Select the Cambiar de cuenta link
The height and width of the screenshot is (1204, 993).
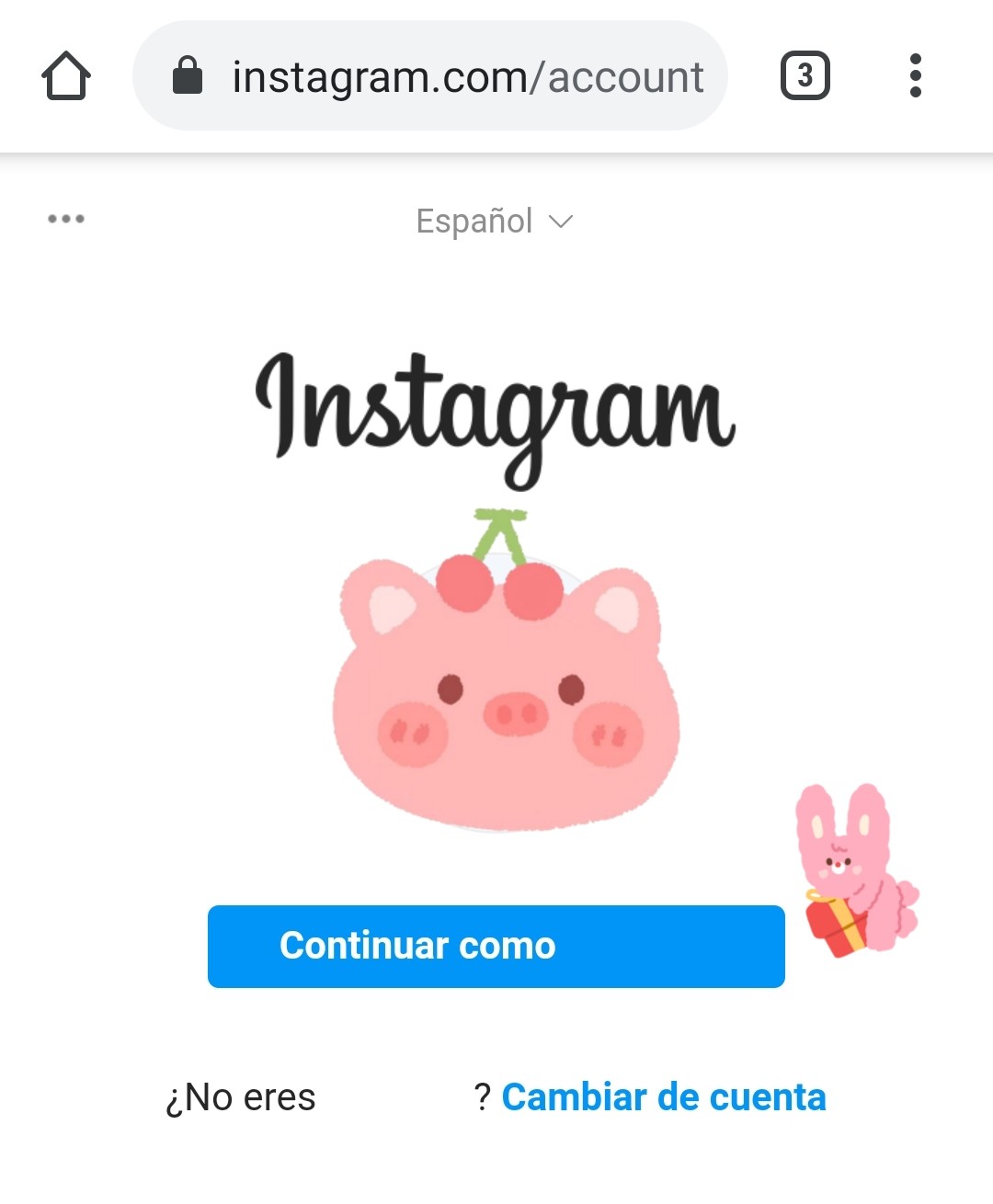pos(663,1097)
